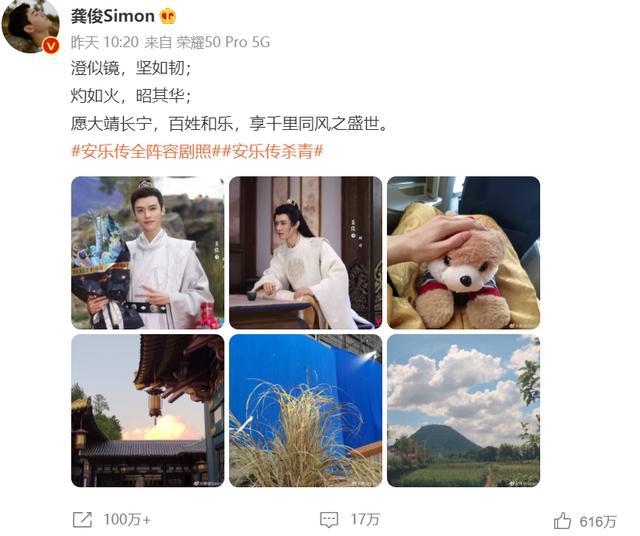Open the temple roof sunset photo
The image size is (640, 536).
(147, 410)
